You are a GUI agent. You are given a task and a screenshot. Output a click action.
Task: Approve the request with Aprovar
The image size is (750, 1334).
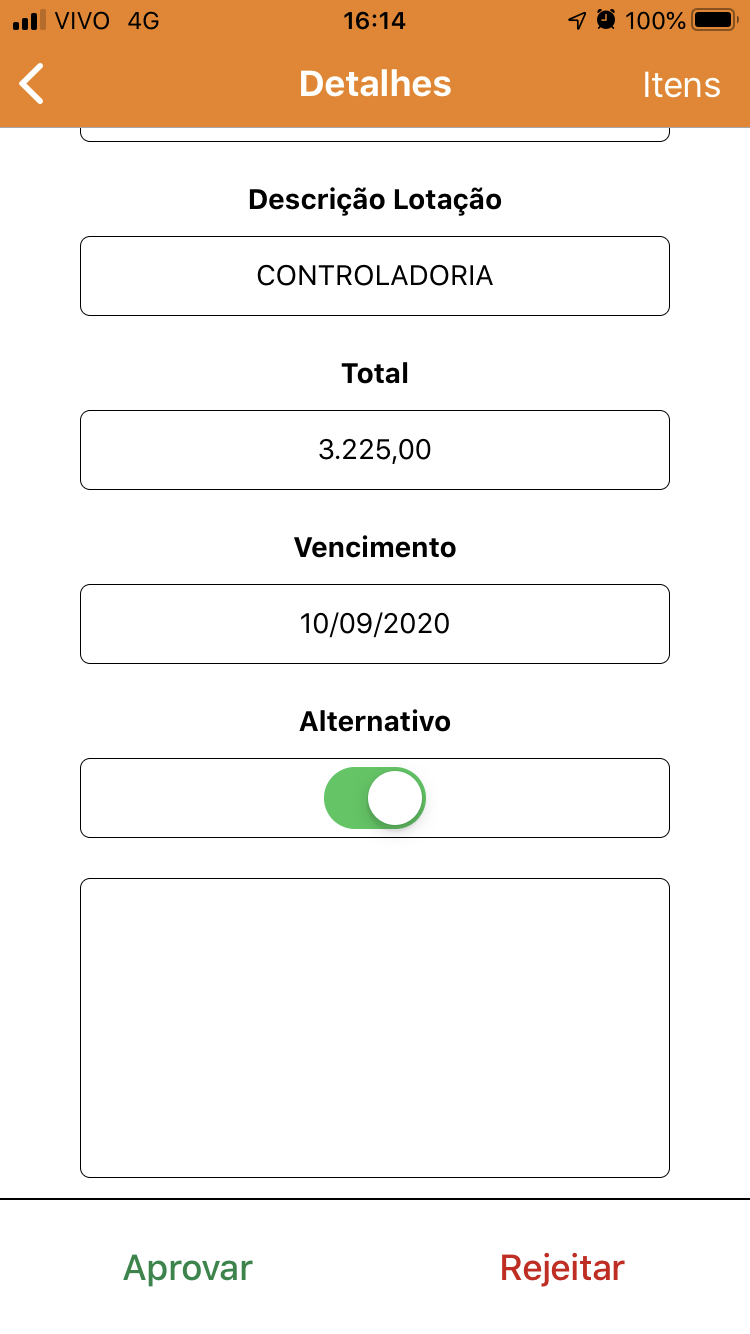point(188,1268)
